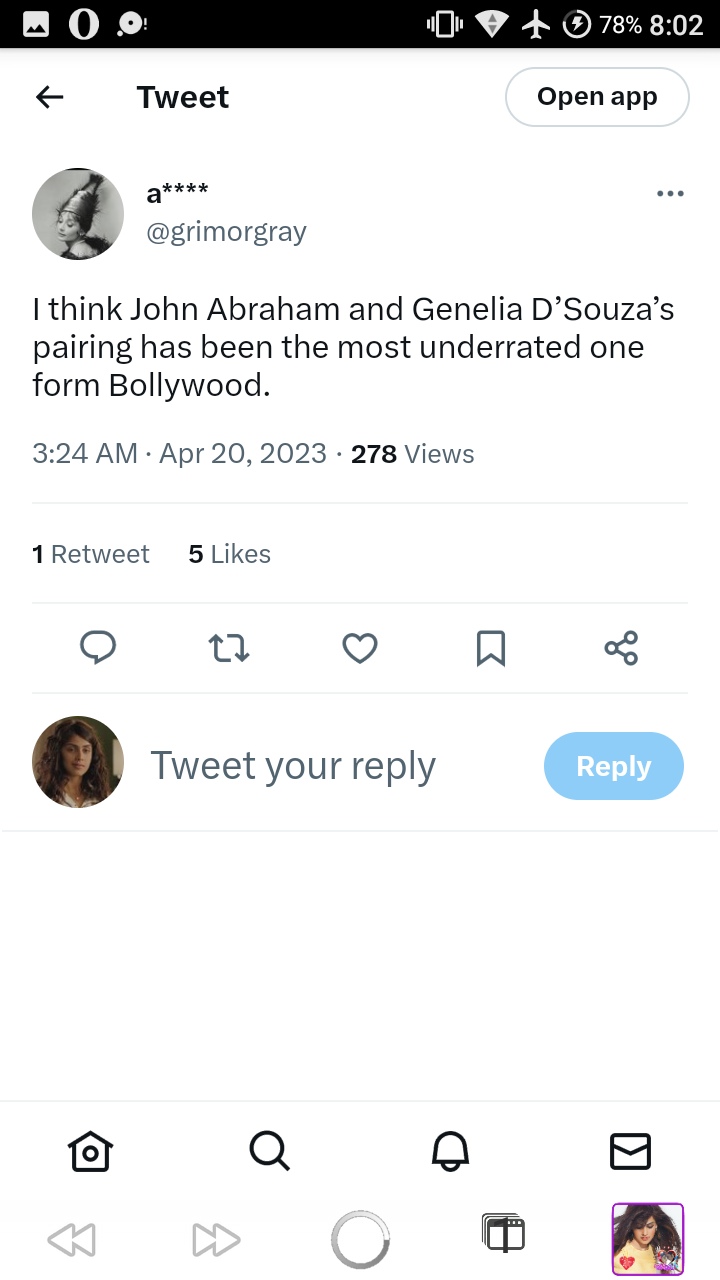Retweet this post

pos(229,648)
